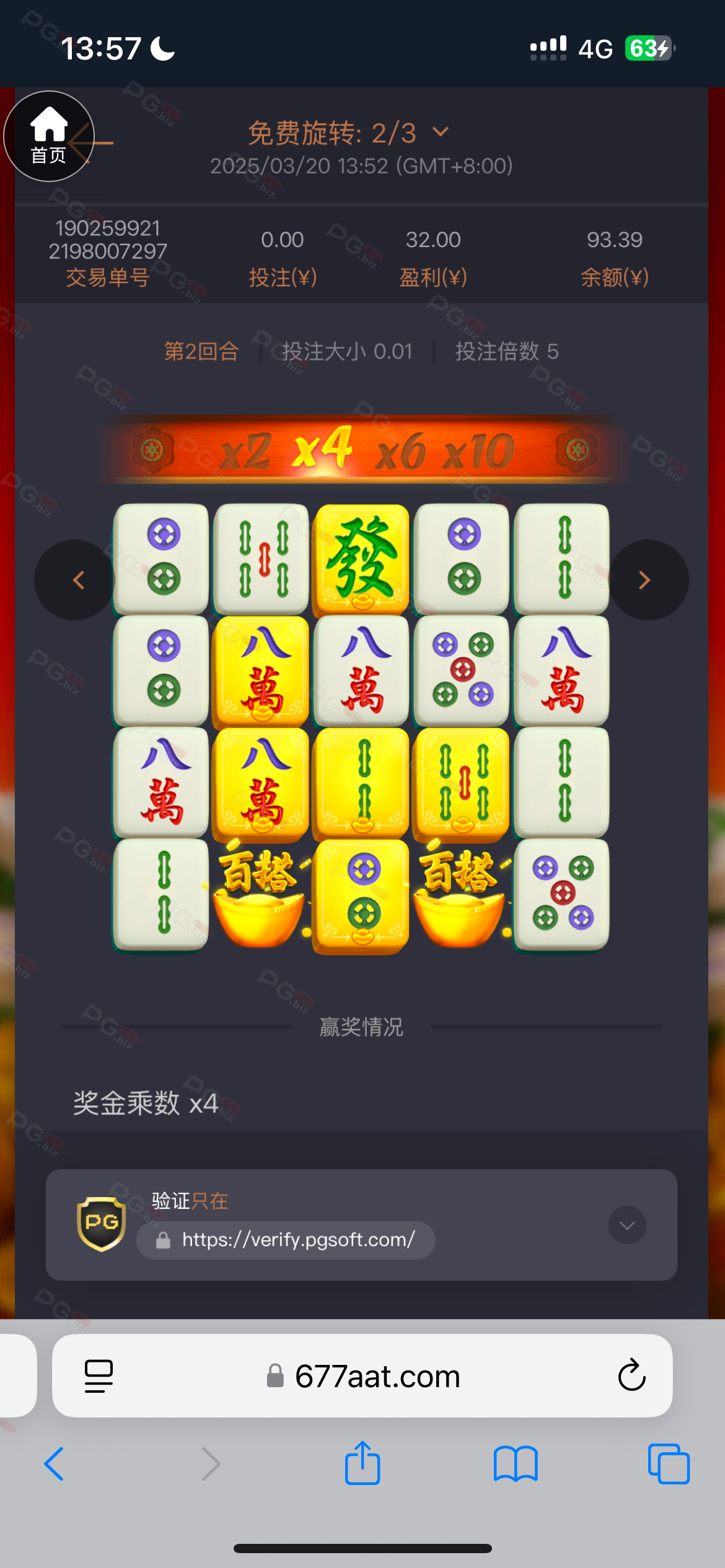This screenshot has width=725, height=1568.
Task: Tap the 首页 home button
Action: (49, 136)
